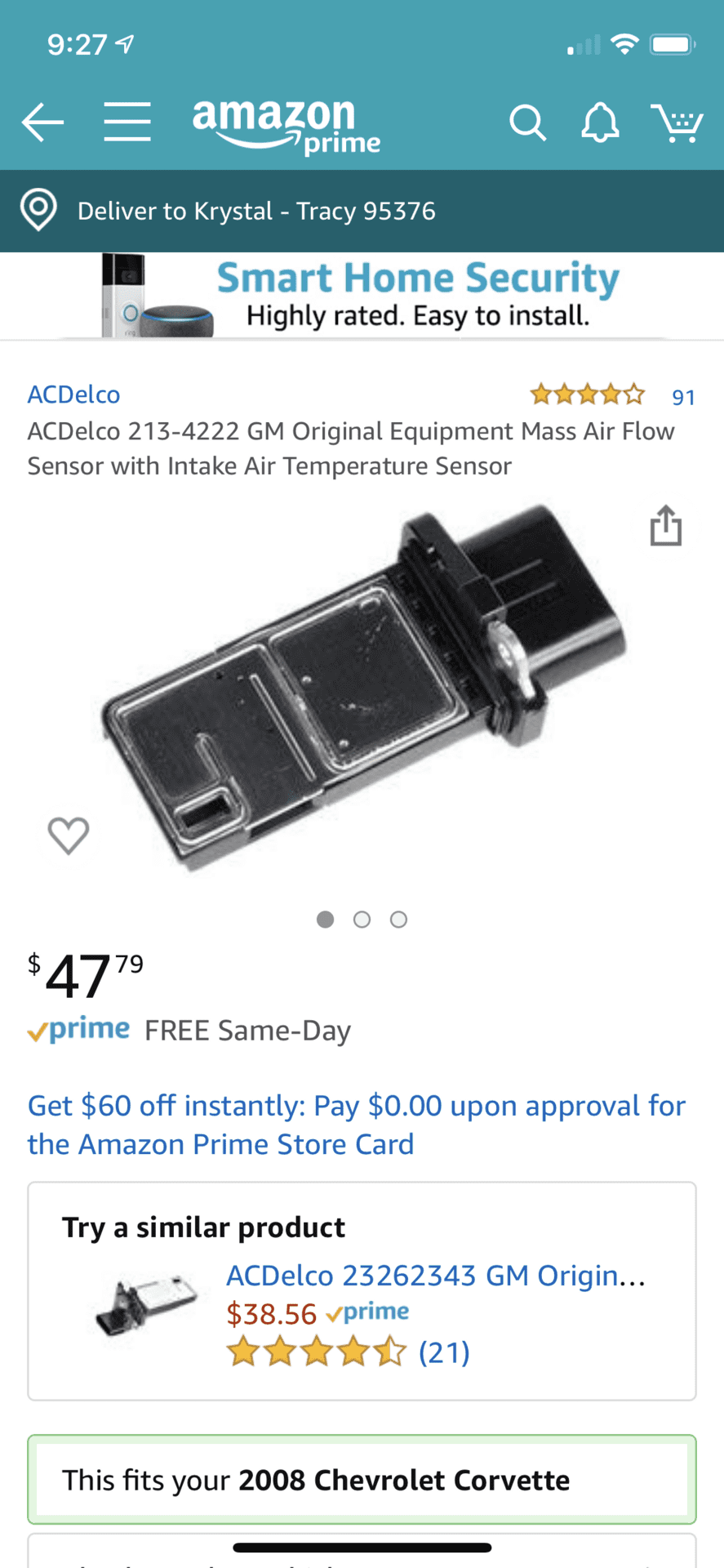View the 91 customer ratings
This screenshot has height=1568, width=724.
pos(682,397)
